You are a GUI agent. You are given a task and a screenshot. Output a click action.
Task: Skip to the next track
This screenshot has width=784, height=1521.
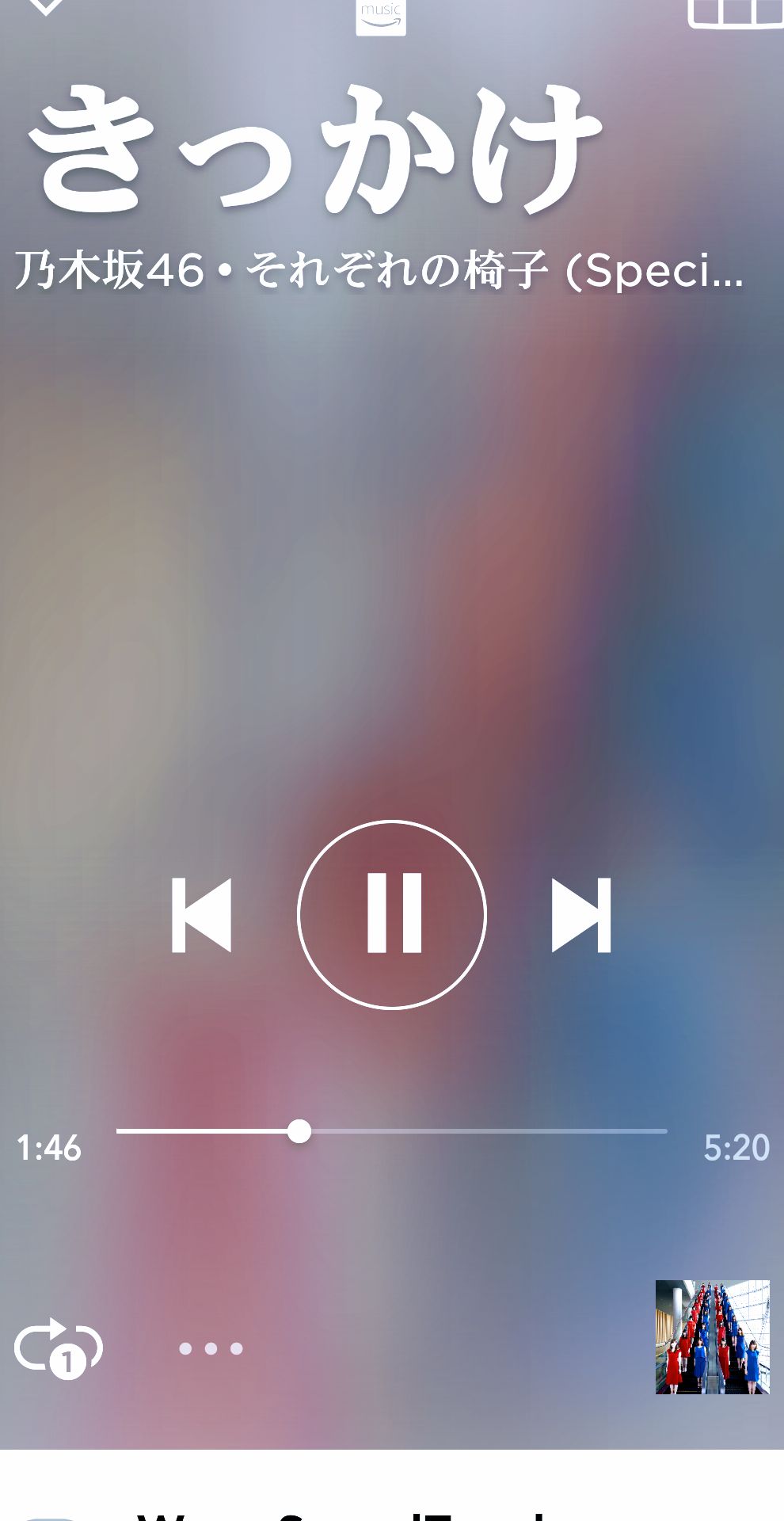581,914
